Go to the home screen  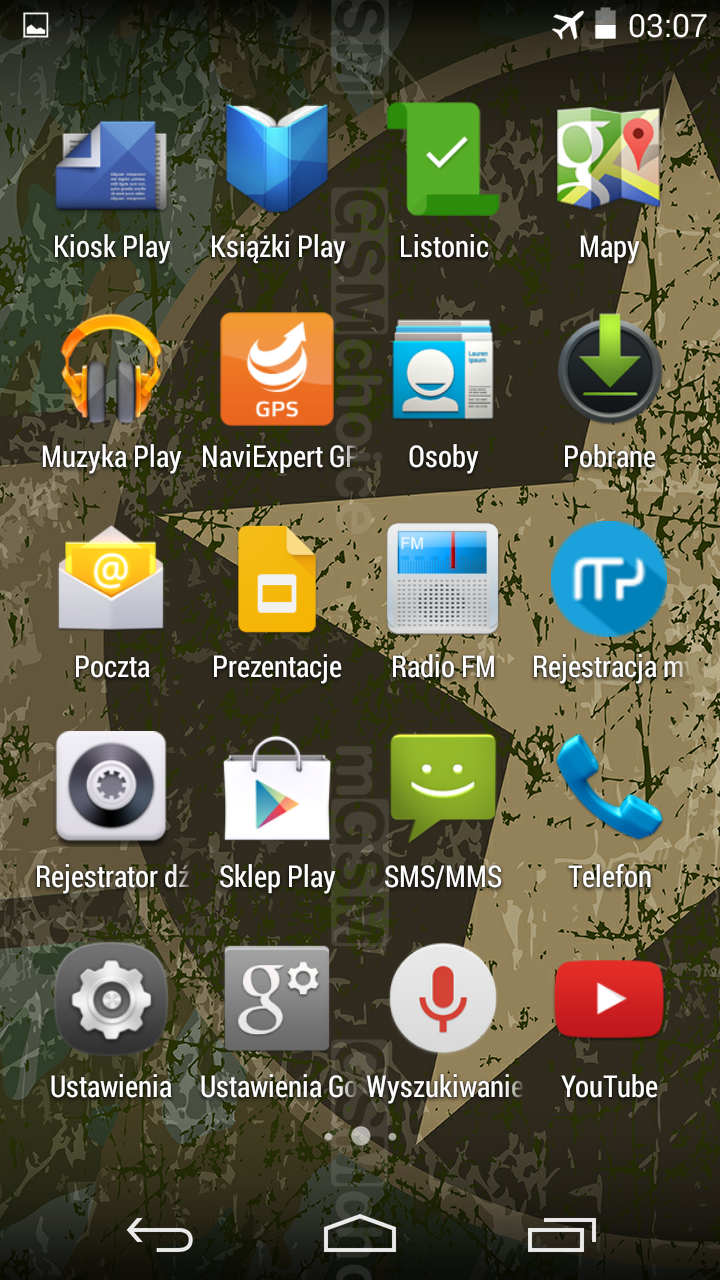click(360, 1236)
